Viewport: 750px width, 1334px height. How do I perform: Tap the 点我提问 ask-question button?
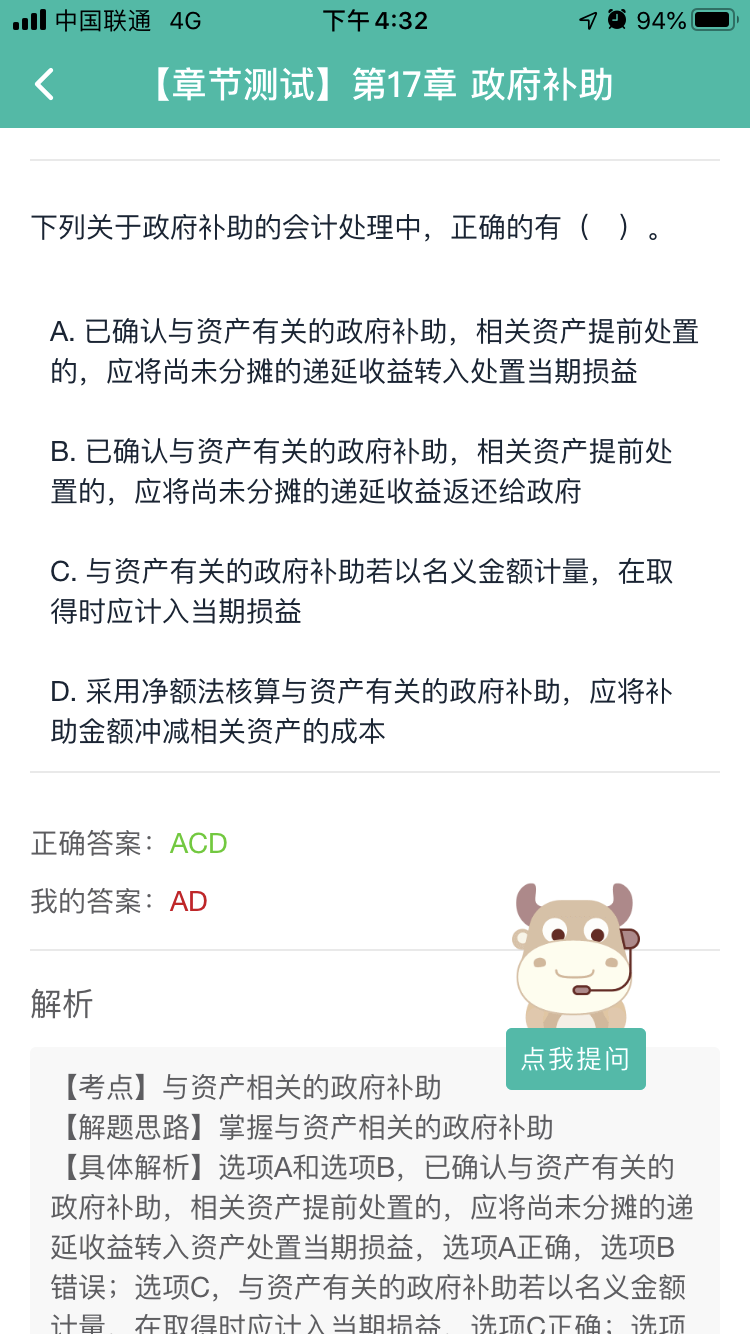point(575,1058)
